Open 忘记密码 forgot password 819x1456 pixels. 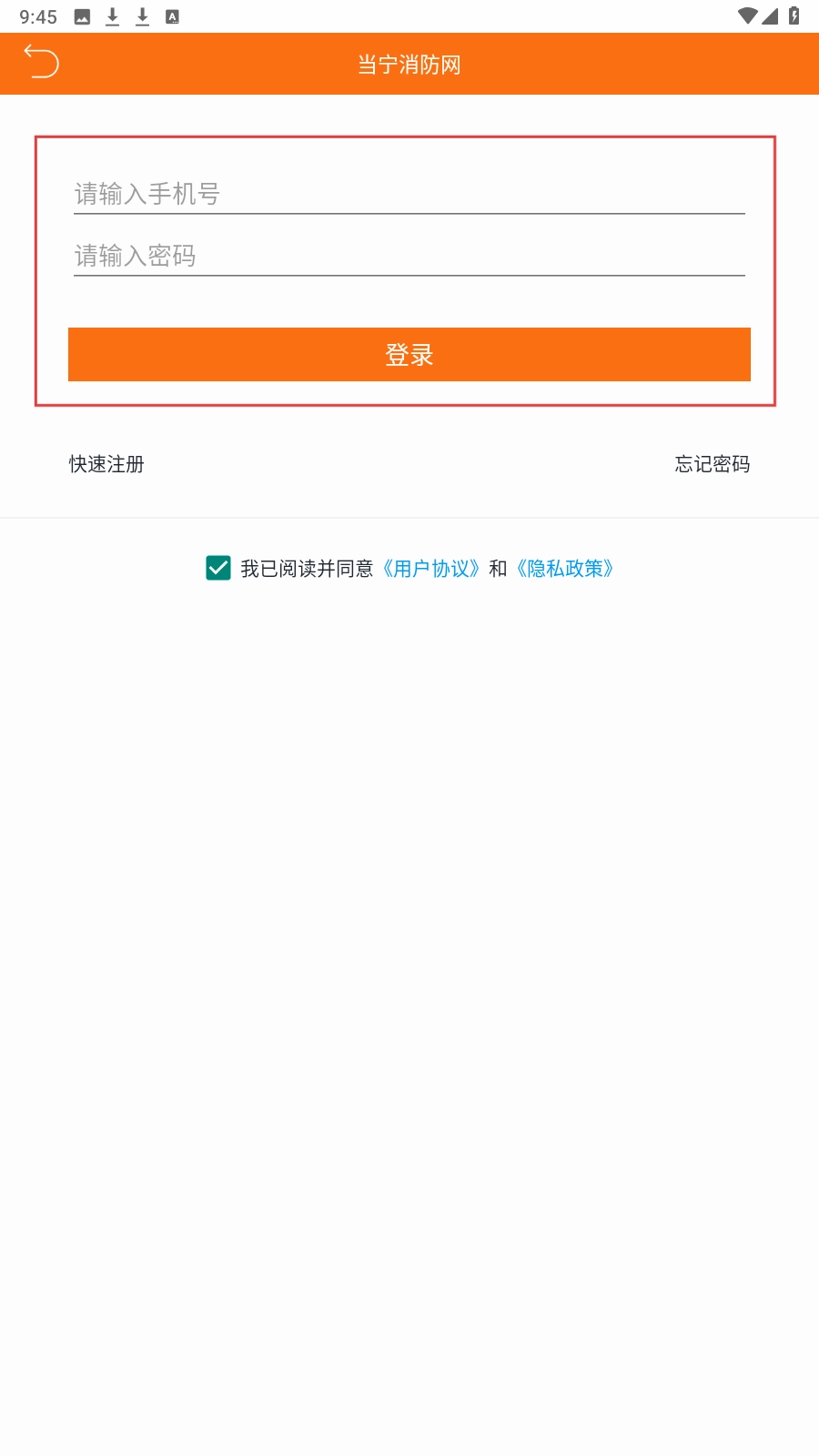712,464
